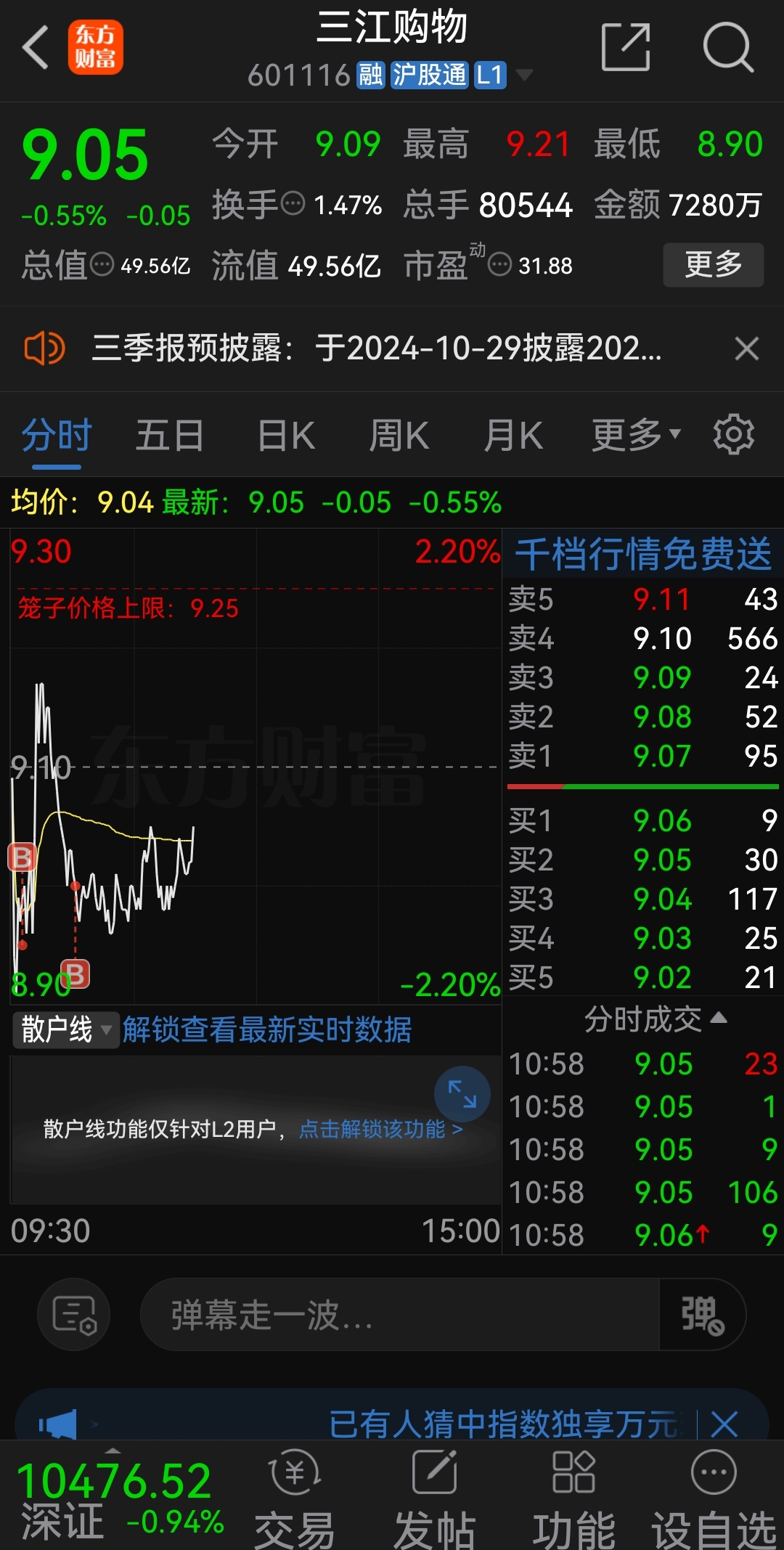The image size is (784, 1550).
Task: Expand the chart to fullscreen
Action: coord(462,1094)
